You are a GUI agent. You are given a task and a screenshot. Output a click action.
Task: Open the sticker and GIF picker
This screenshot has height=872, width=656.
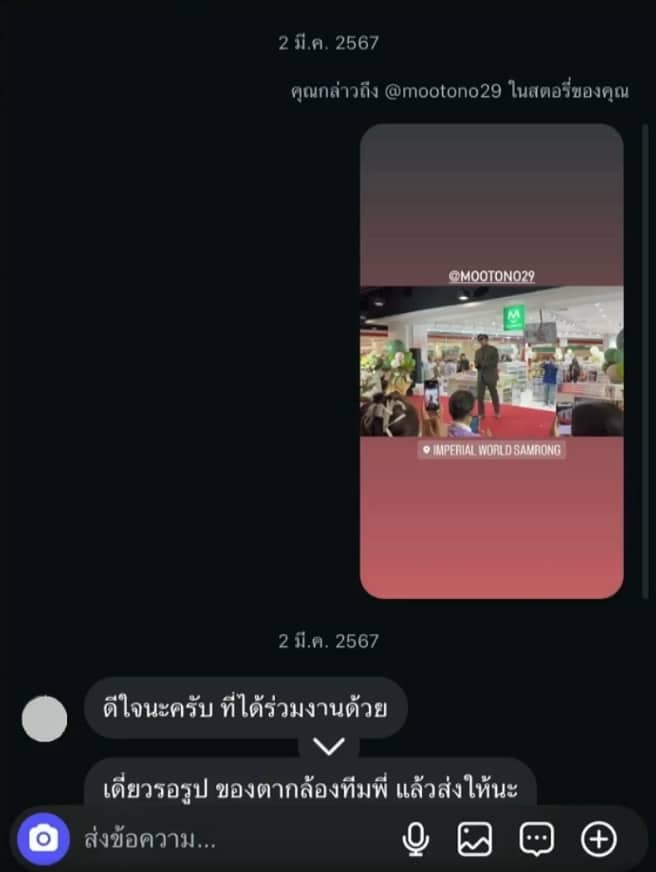537,839
